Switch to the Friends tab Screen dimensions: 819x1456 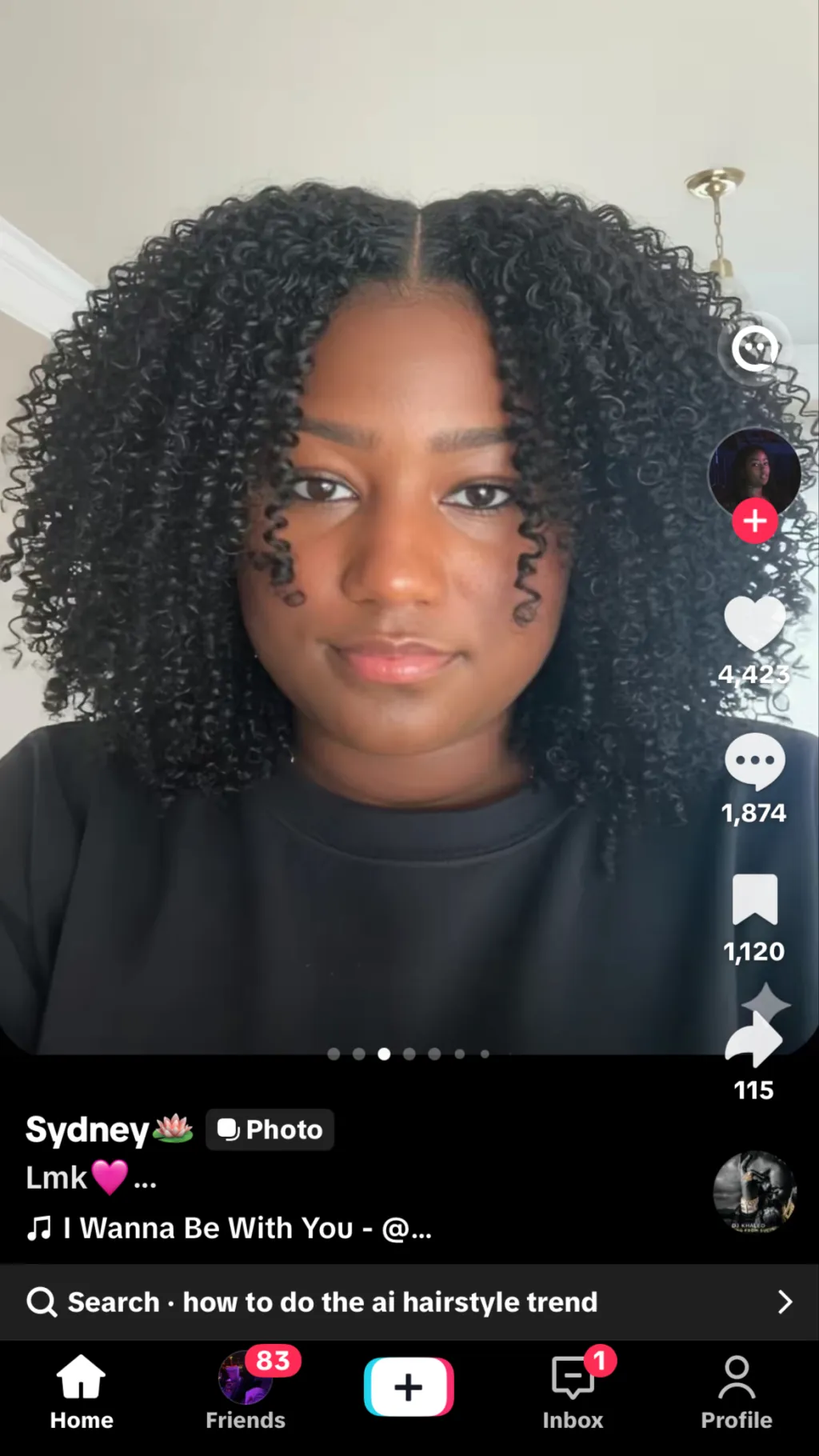pos(246,1392)
